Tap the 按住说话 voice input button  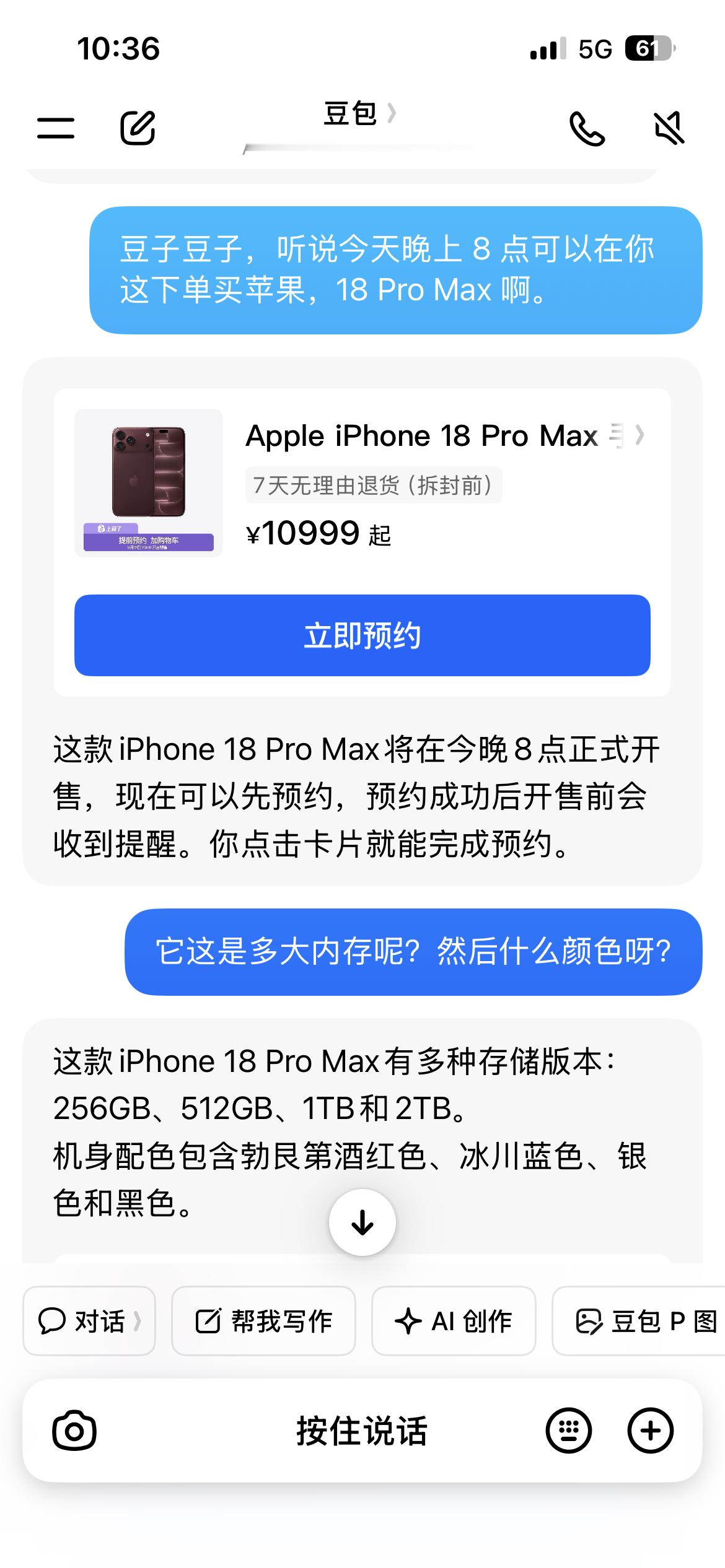pos(362,1431)
